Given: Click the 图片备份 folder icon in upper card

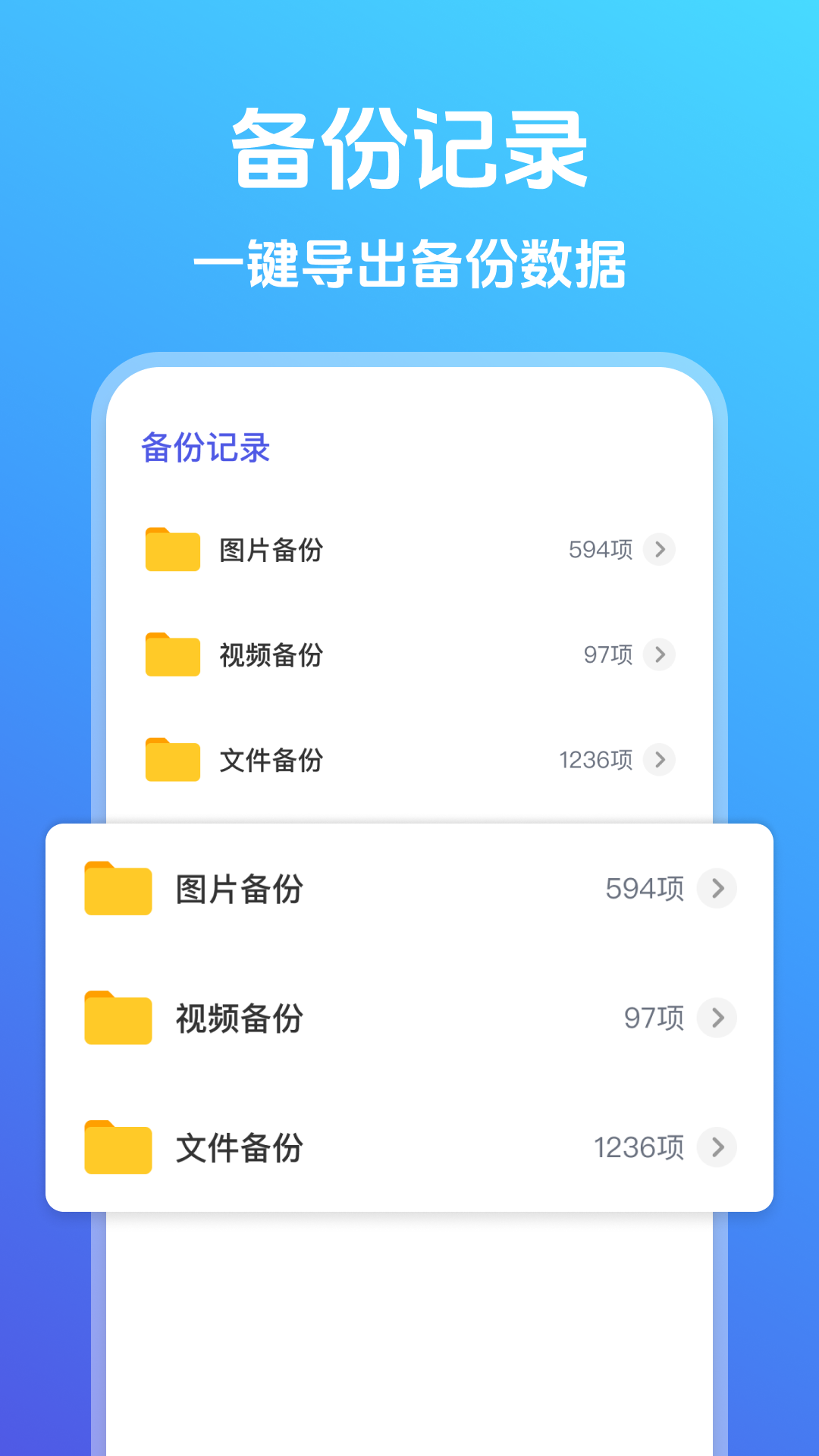Looking at the screenshot, I should tap(172, 550).
